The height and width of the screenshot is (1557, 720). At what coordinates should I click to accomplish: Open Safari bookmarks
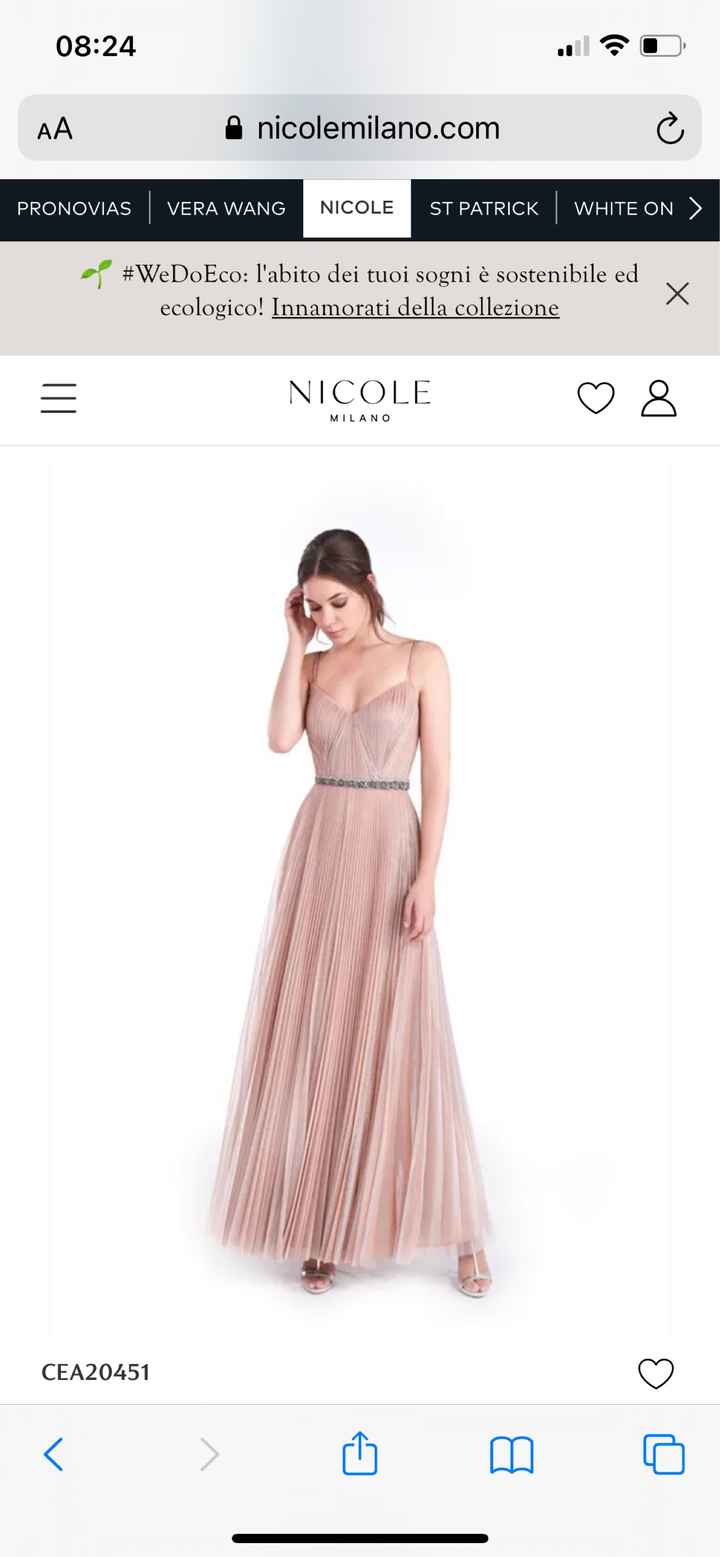tap(511, 1454)
